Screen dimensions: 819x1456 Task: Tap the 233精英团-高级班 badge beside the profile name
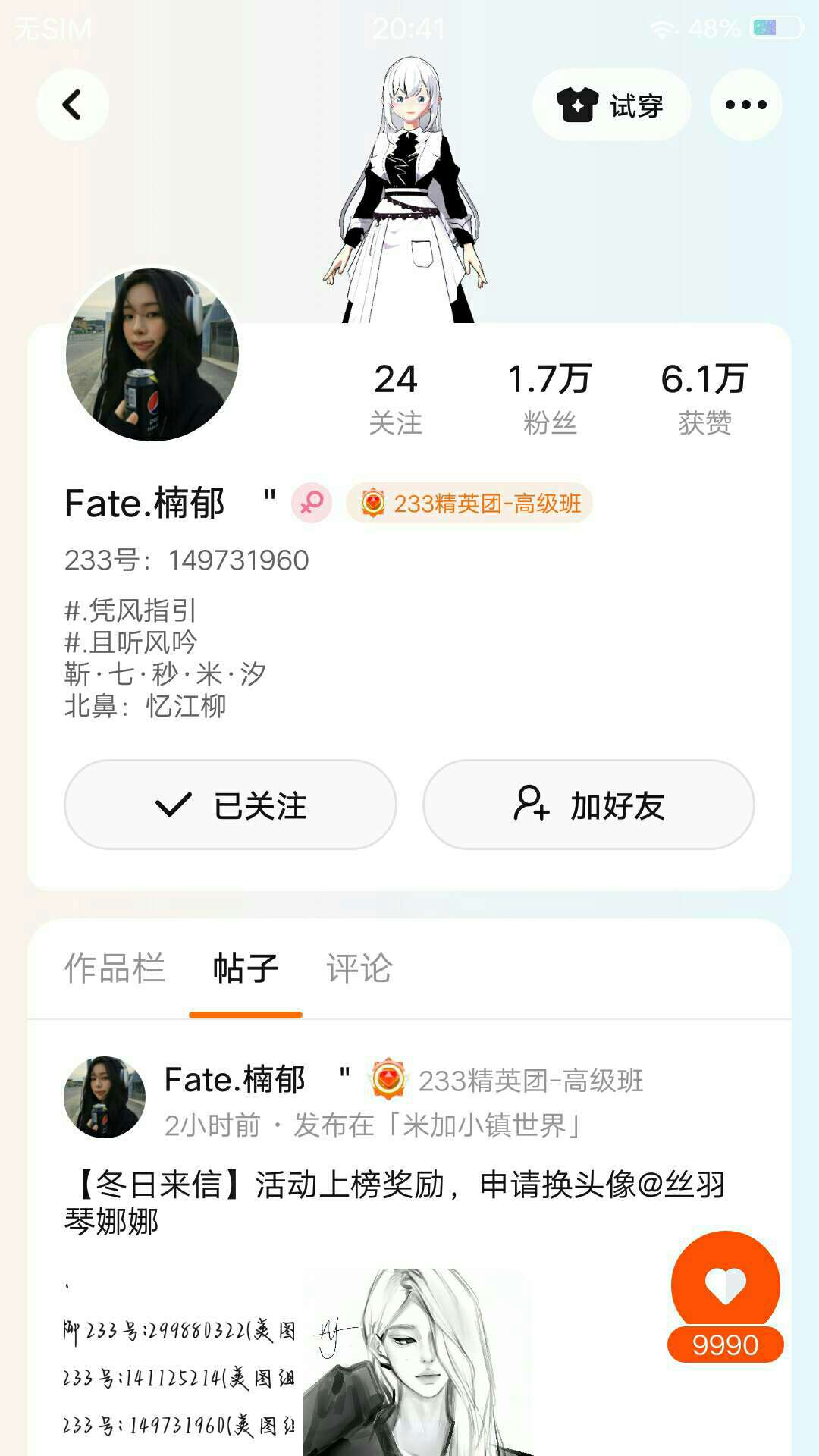469,504
